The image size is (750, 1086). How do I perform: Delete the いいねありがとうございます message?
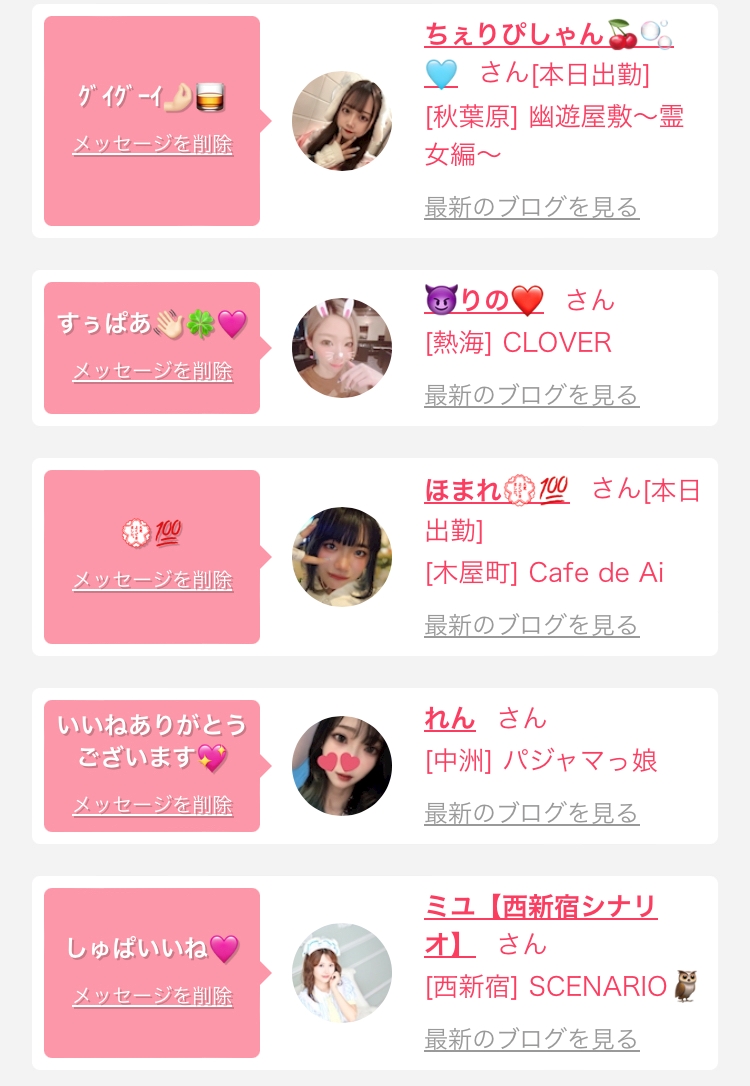pyautogui.click(x=152, y=805)
